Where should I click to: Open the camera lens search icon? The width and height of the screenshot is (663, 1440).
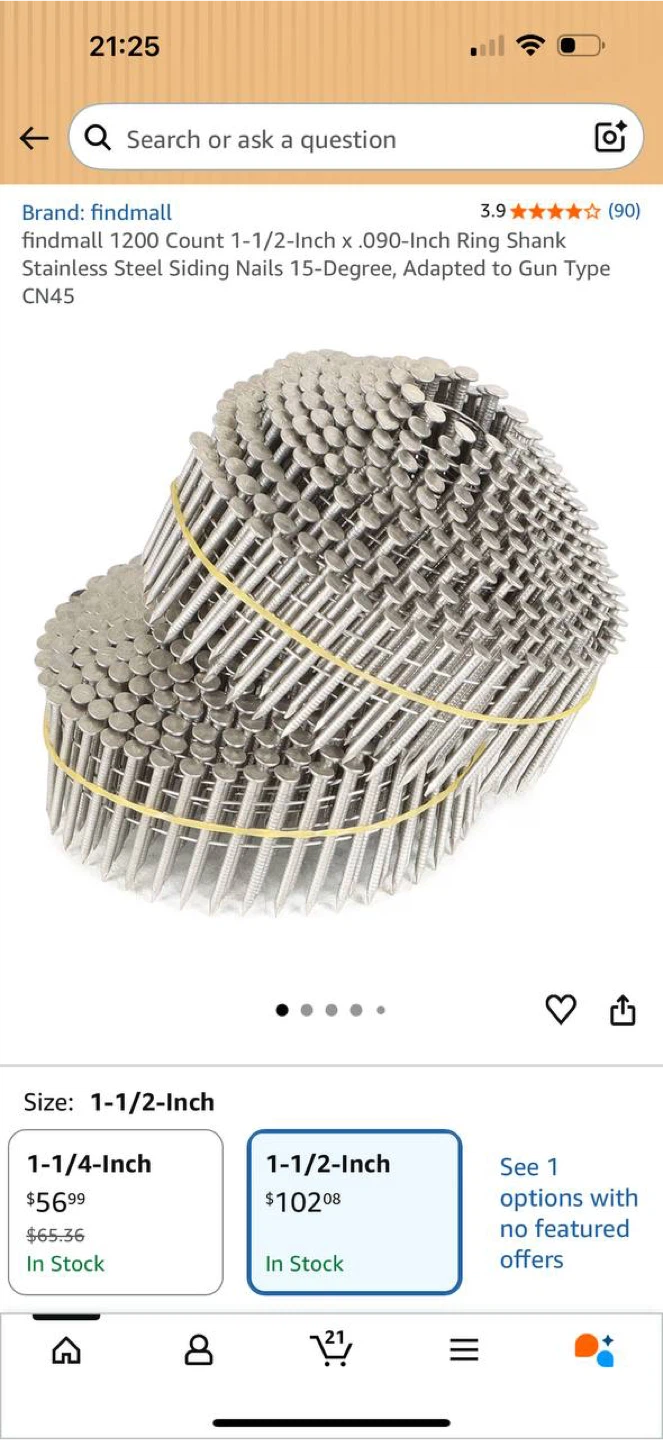(610, 138)
